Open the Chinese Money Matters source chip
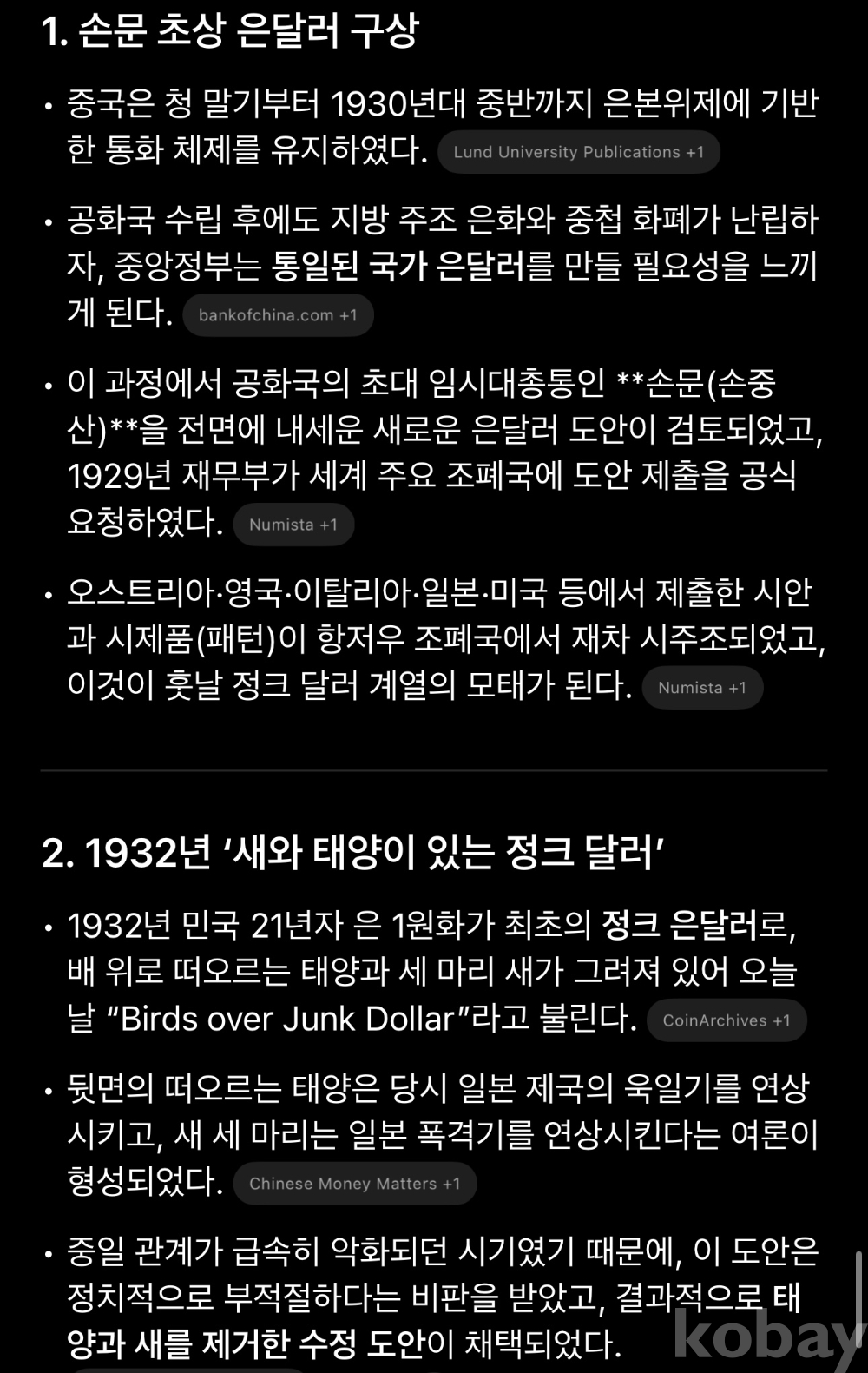 coord(354,1184)
